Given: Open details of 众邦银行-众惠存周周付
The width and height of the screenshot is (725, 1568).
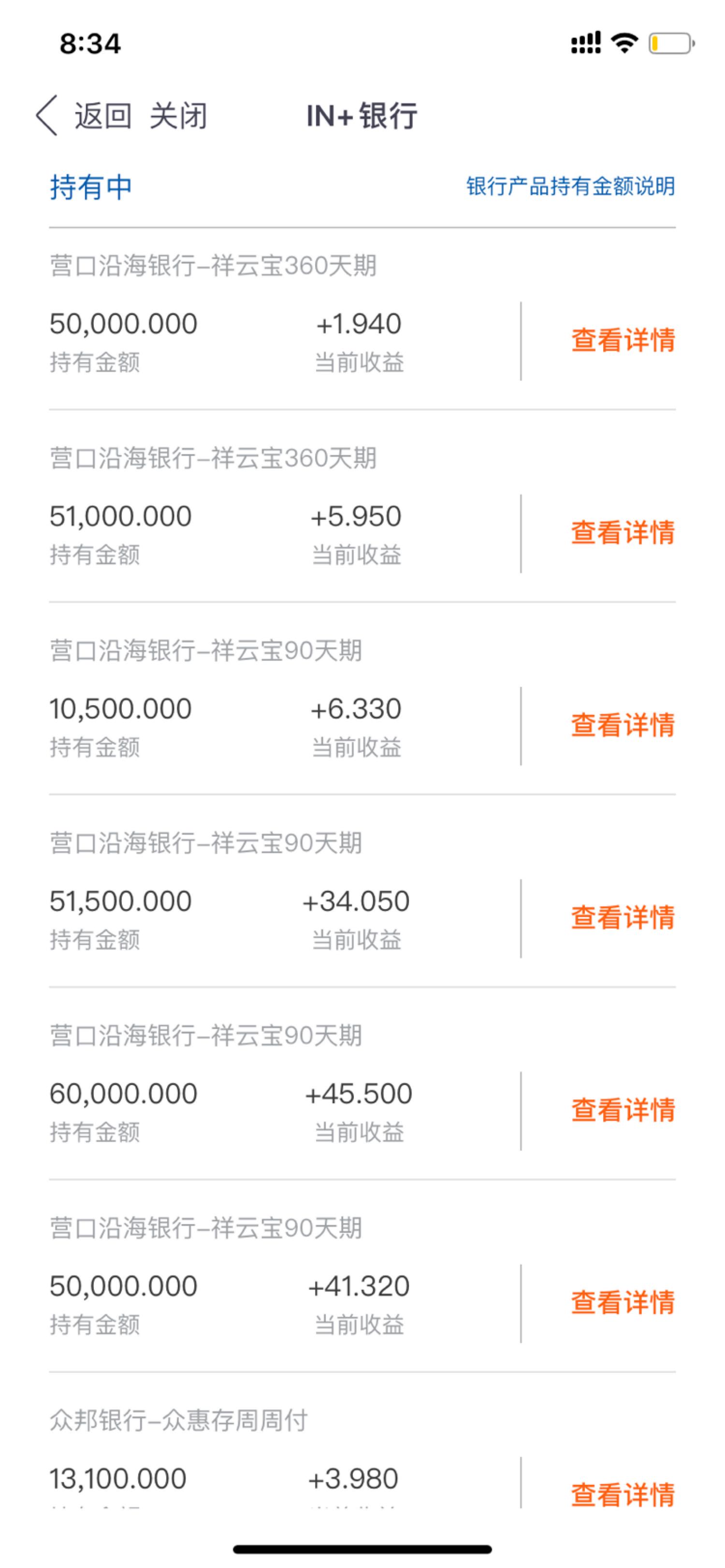Looking at the screenshot, I should [x=623, y=1495].
